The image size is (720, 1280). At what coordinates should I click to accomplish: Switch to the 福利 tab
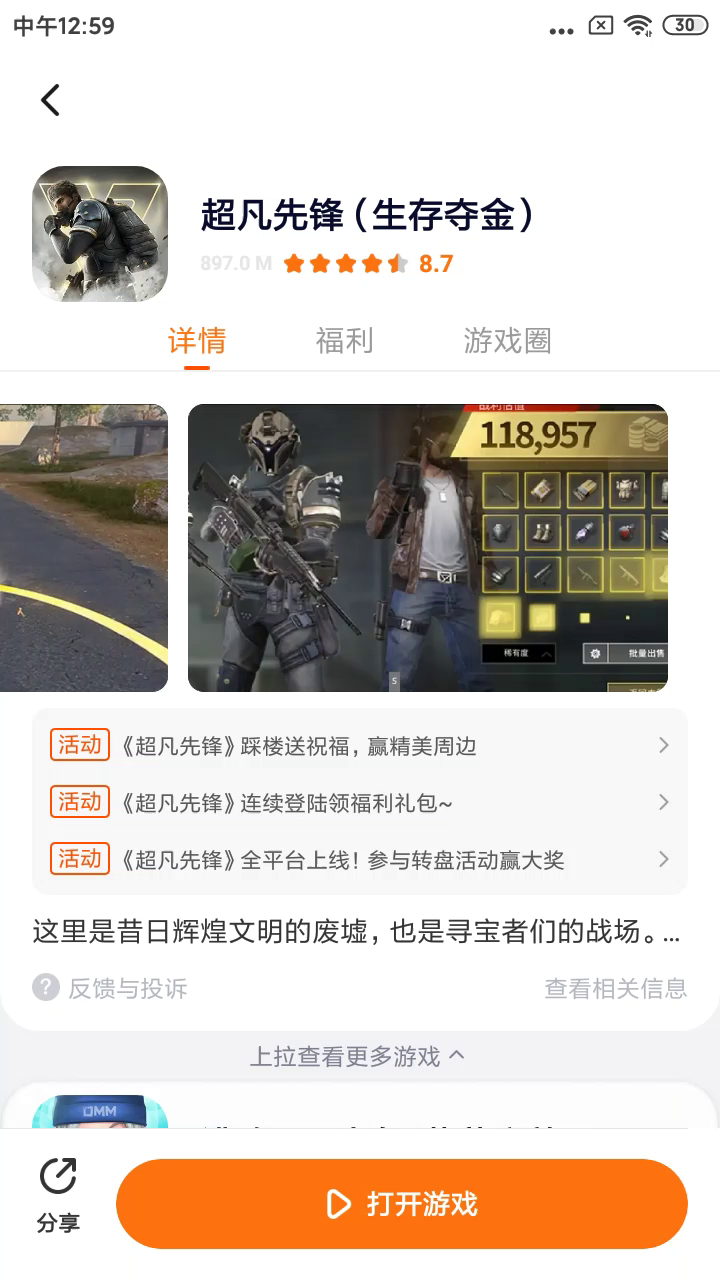(x=344, y=341)
